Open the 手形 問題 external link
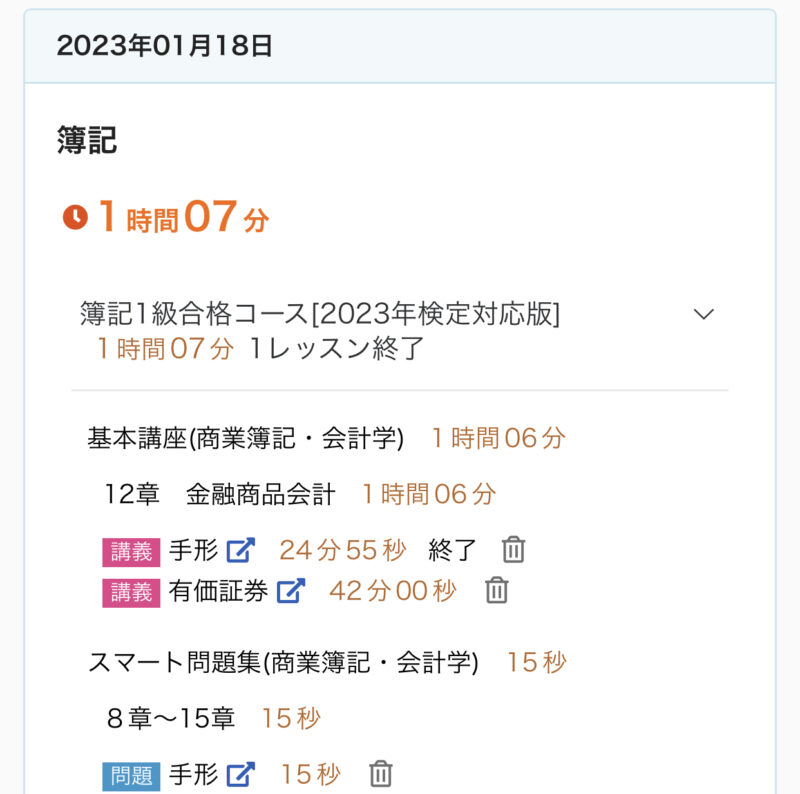This screenshot has height=794, width=800. (241, 774)
